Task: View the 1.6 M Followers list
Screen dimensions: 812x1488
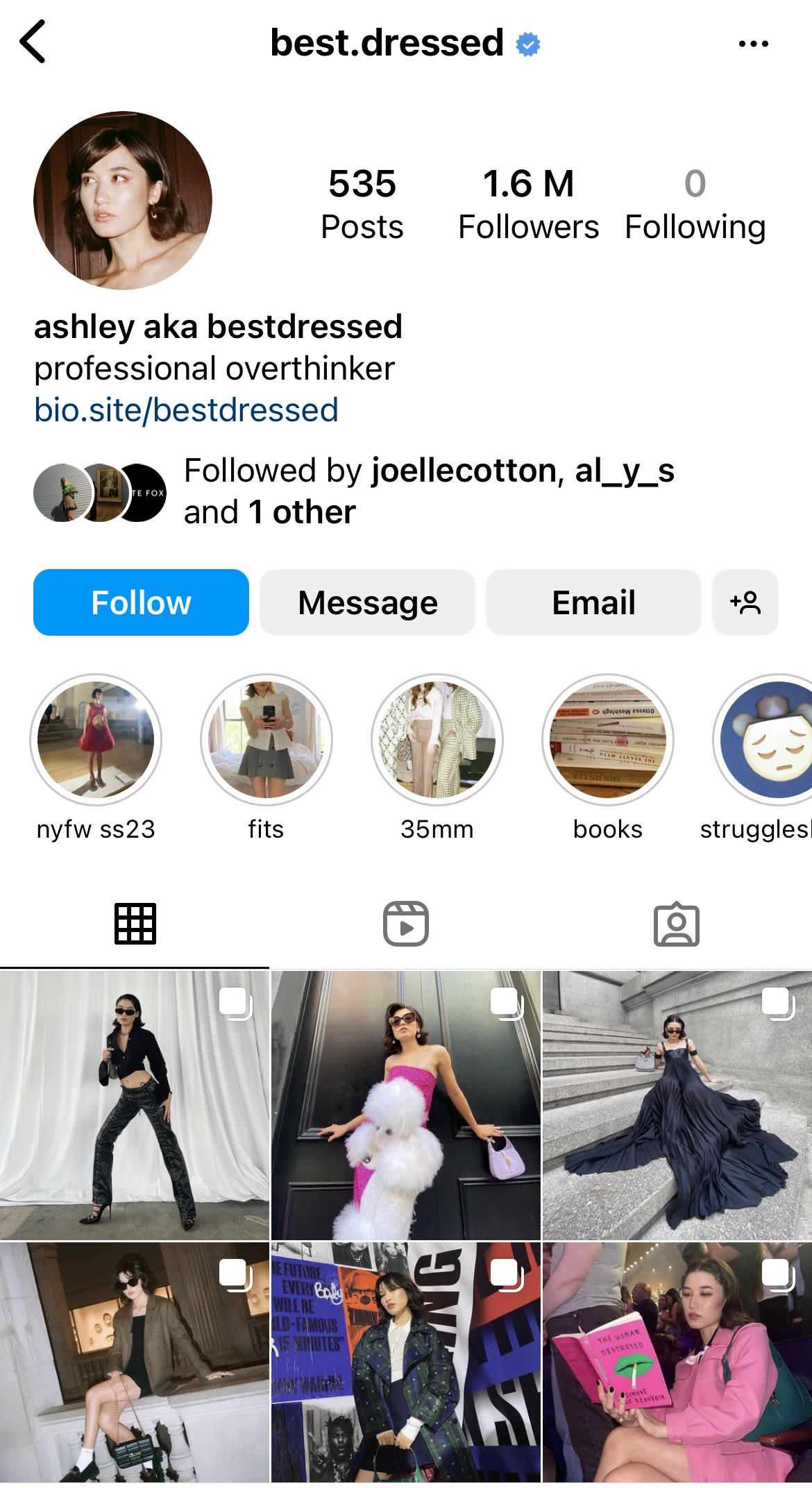Action: [x=528, y=204]
